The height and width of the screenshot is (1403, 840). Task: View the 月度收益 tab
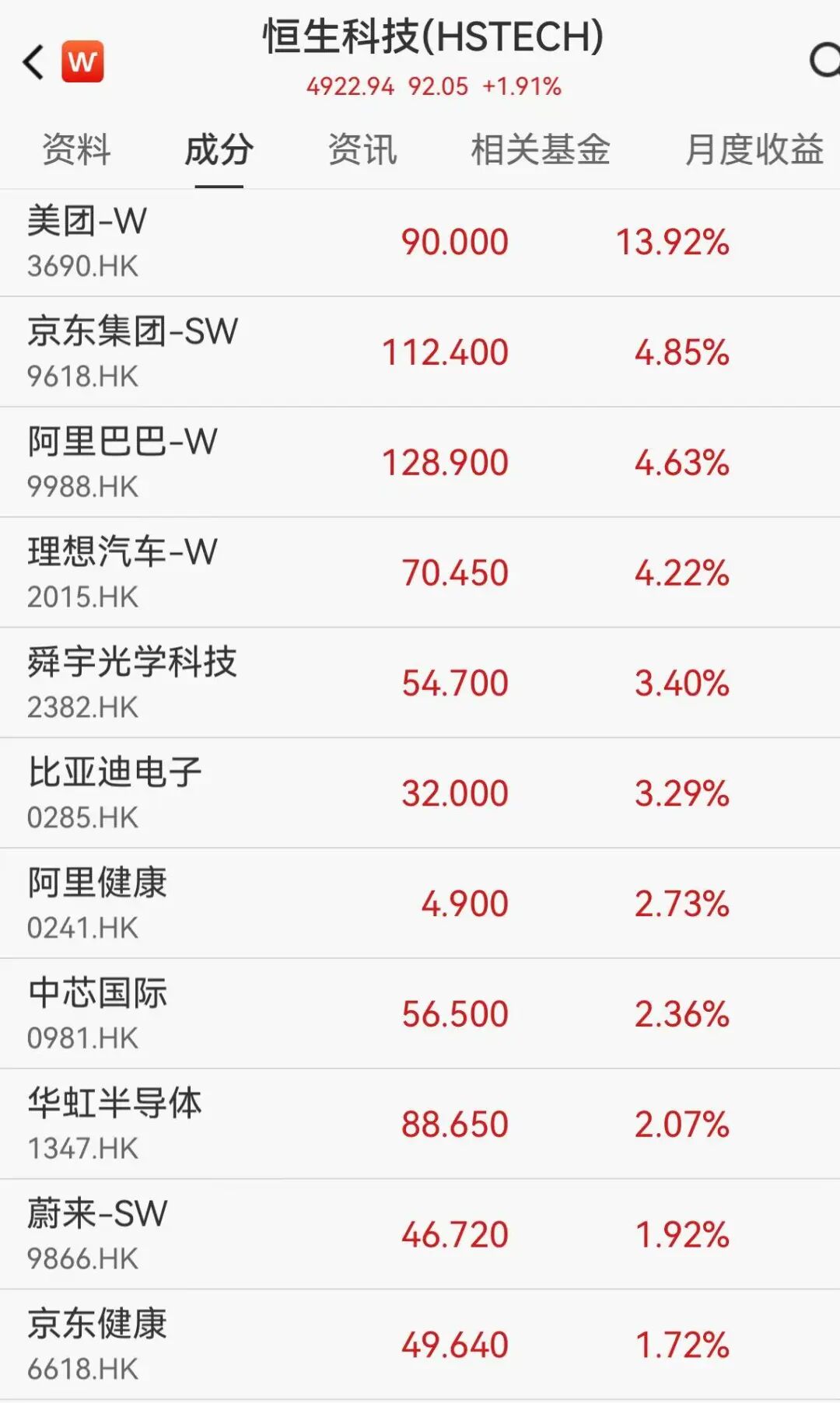coord(753,149)
